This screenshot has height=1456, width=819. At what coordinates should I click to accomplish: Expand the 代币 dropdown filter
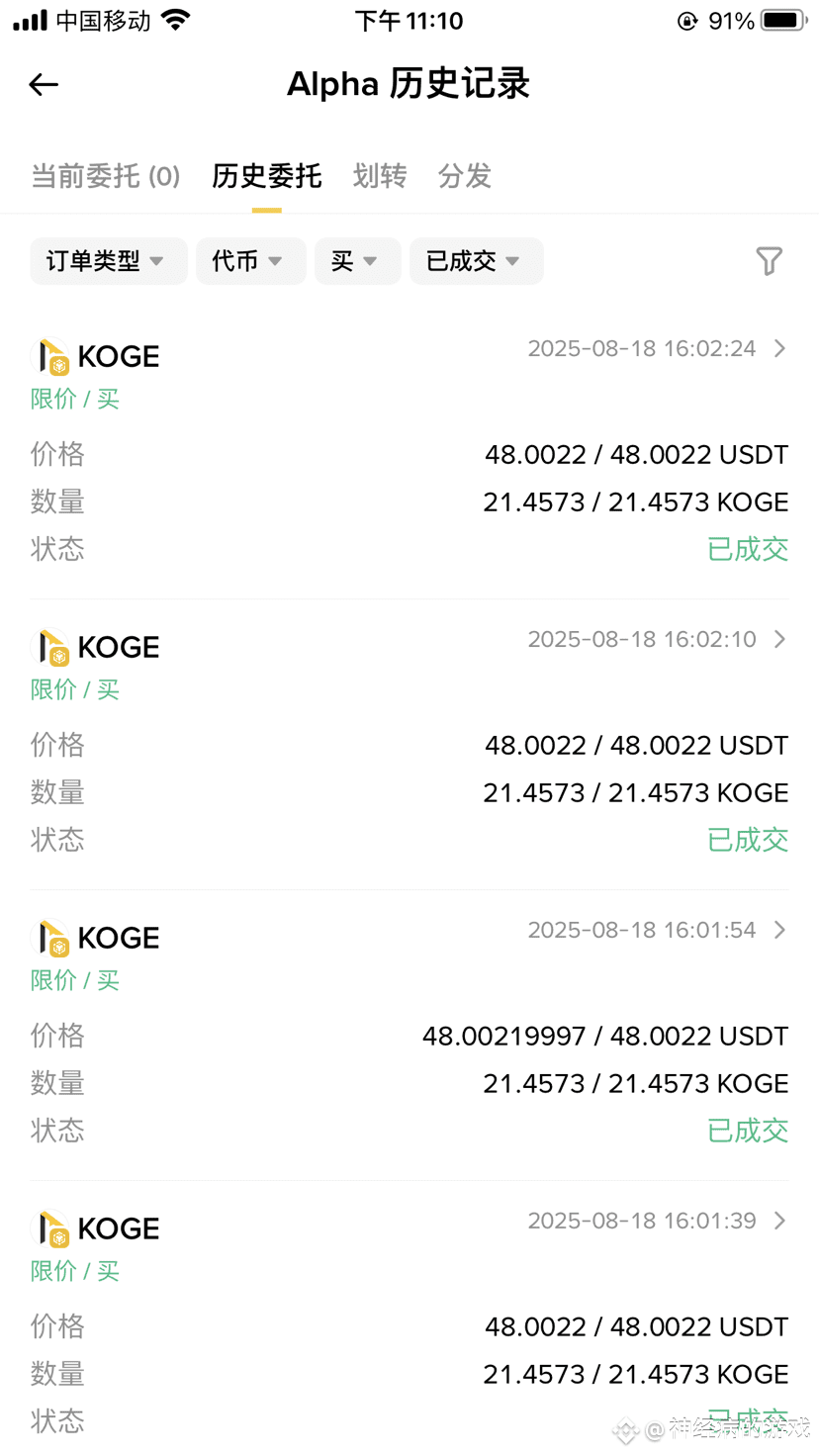tap(251, 261)
